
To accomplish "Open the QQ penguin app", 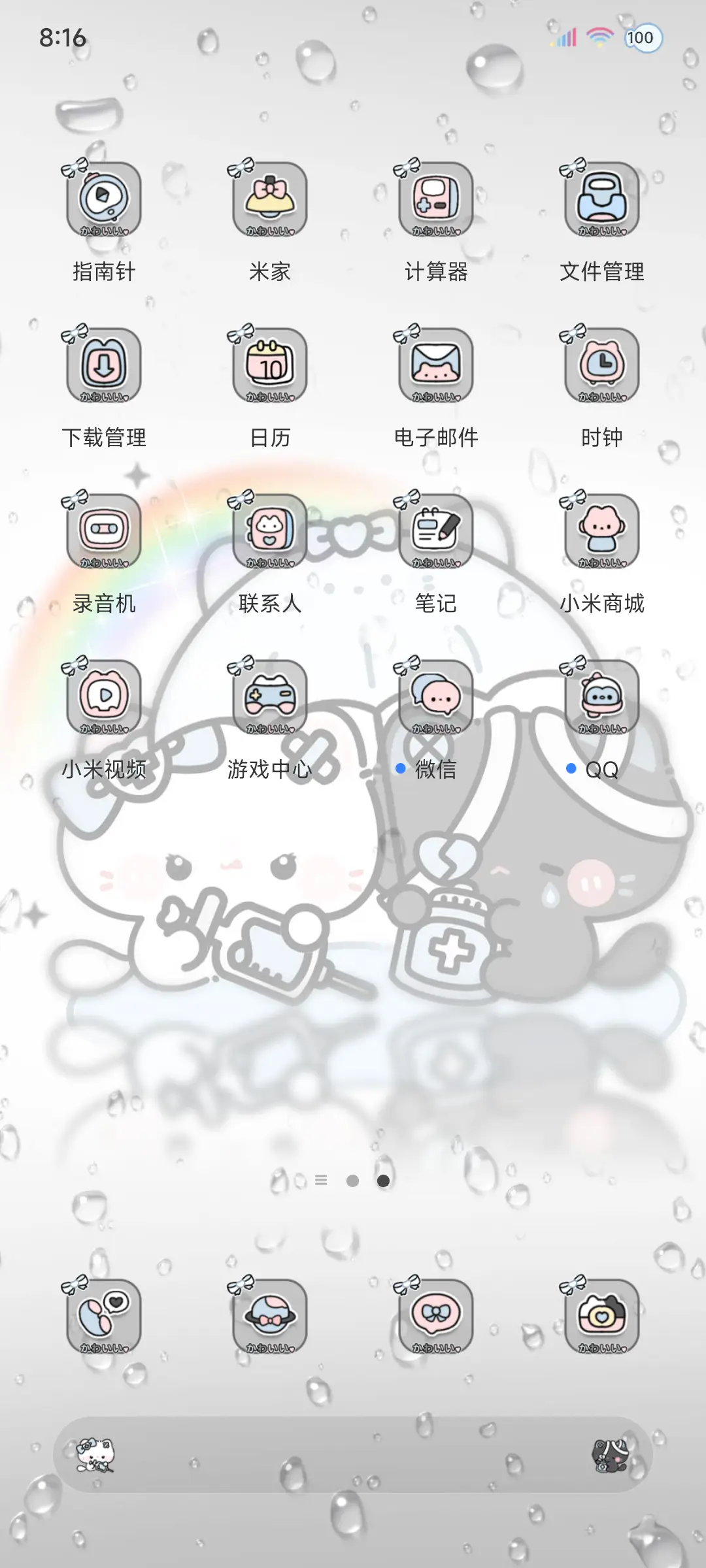I will [601, 699].
